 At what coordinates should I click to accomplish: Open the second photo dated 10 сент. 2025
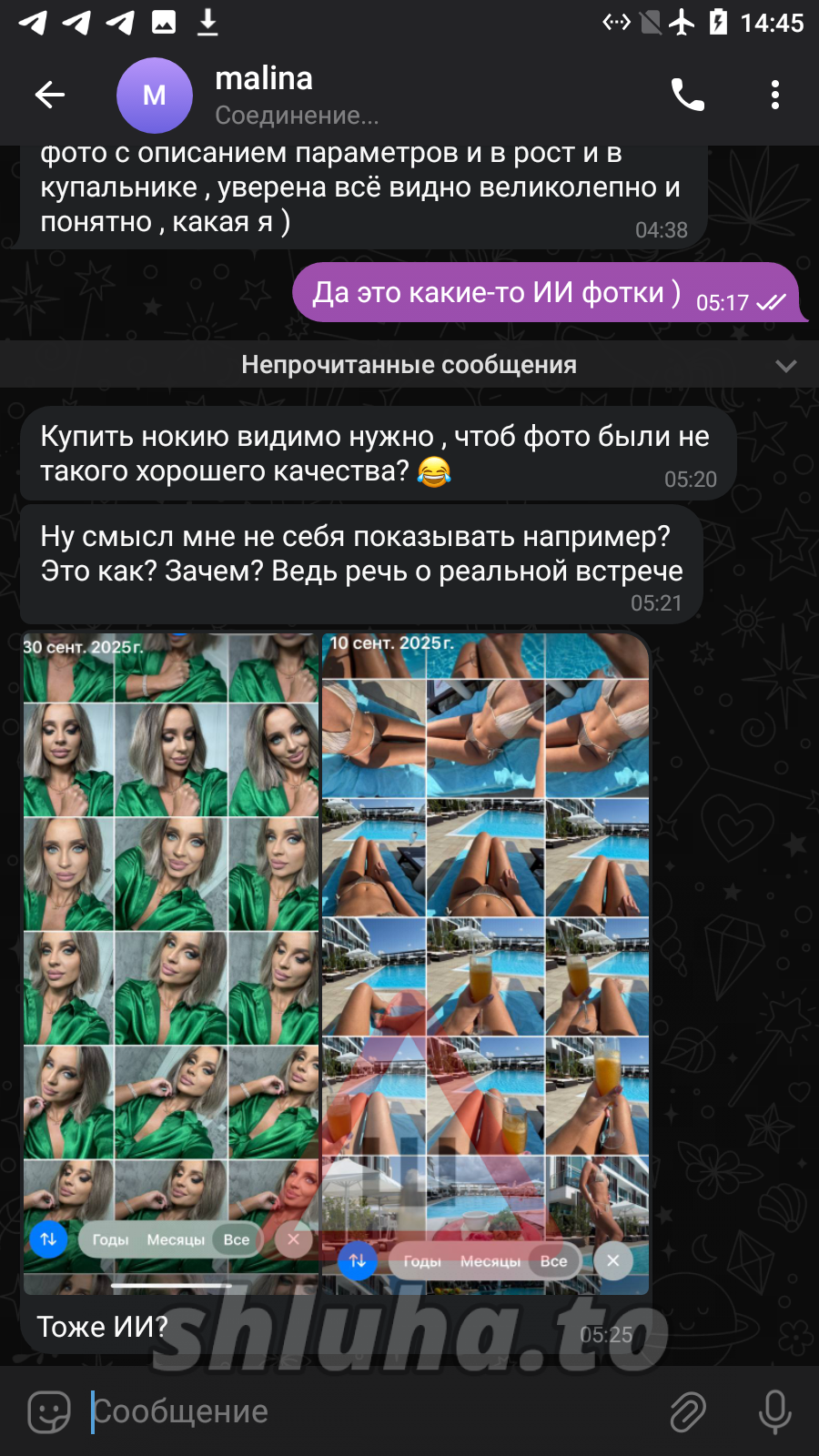pyautogui.click(x=486, y=963)
